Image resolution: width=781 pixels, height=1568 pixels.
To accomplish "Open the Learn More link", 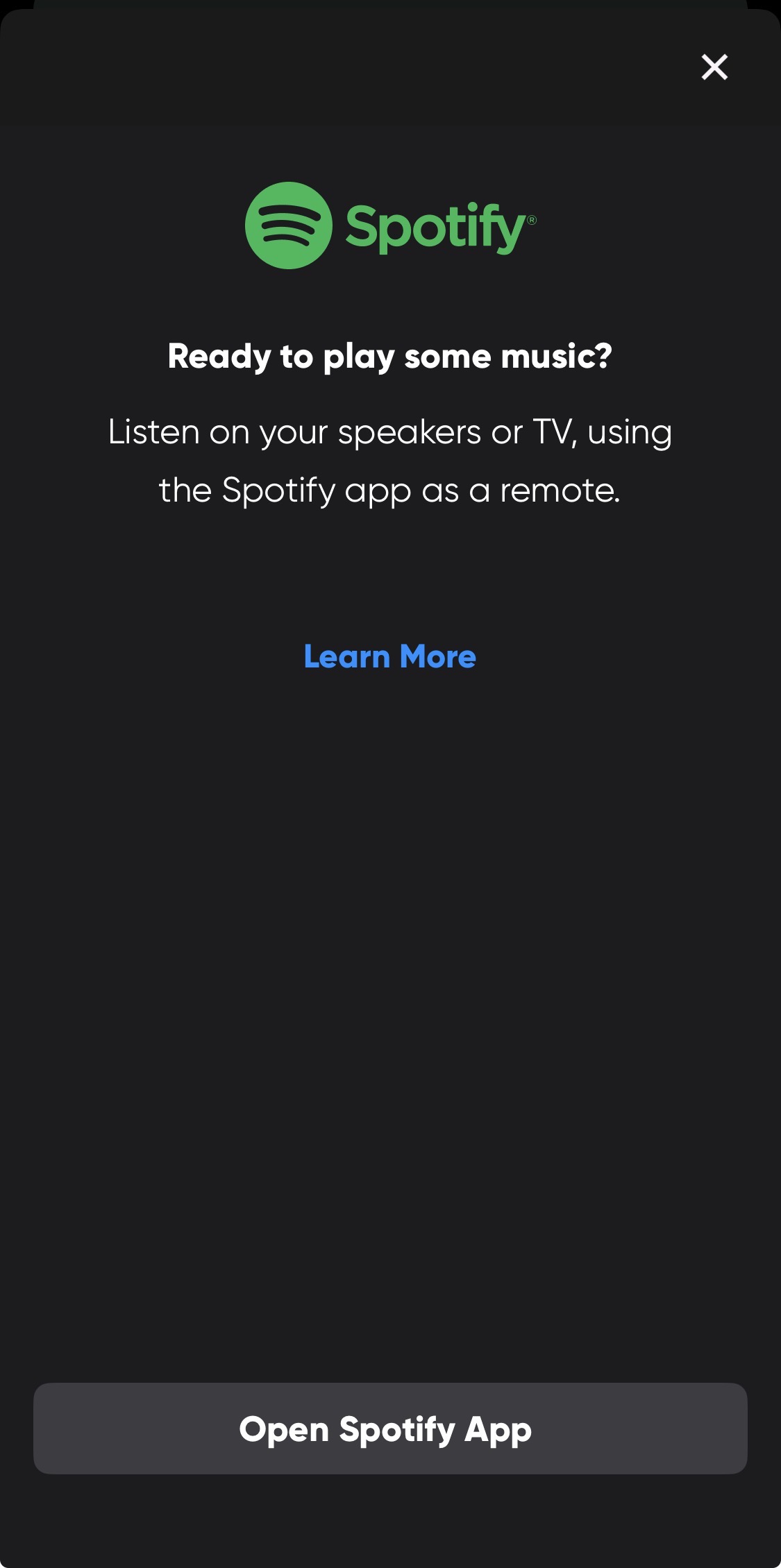I will coord(389,656).
